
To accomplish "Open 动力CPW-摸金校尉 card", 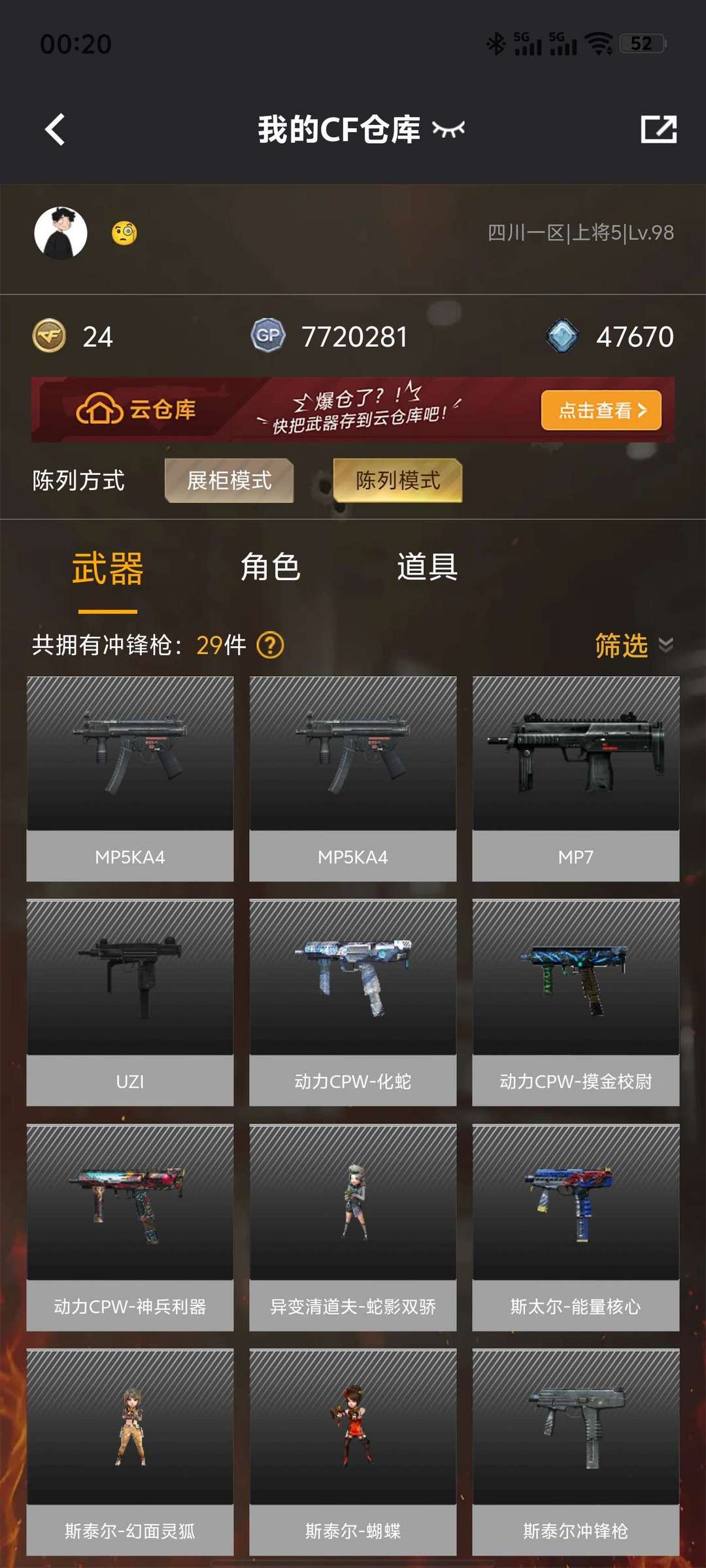I will click(x=576, y=1003).
